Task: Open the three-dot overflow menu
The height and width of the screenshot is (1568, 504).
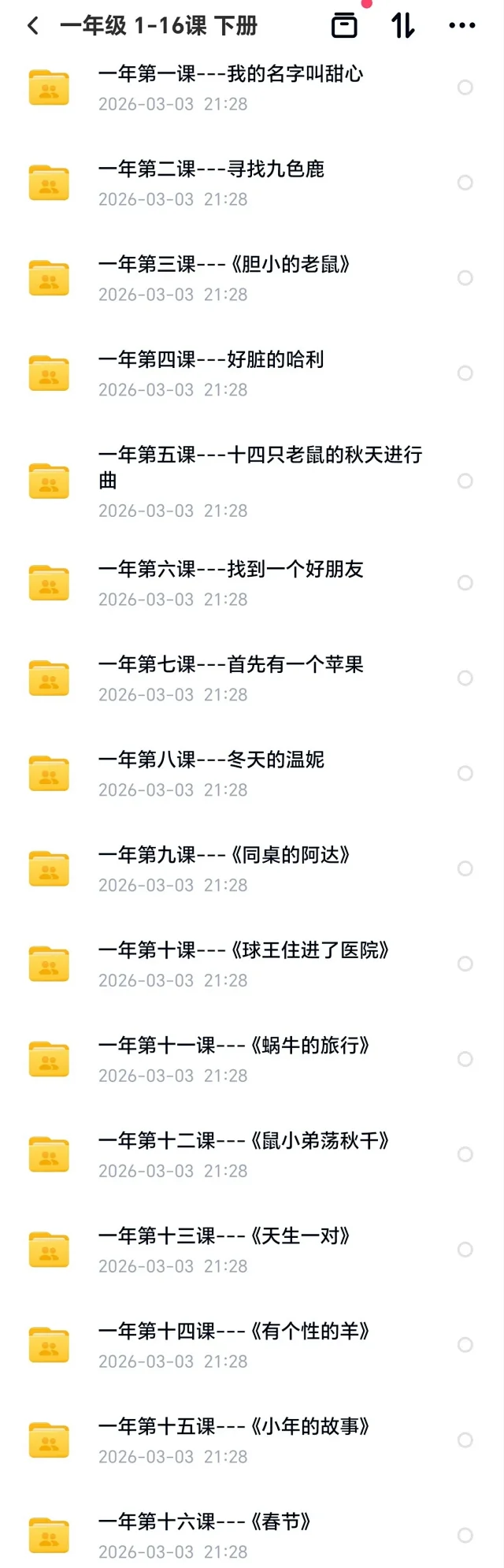Action: point(461,26)
